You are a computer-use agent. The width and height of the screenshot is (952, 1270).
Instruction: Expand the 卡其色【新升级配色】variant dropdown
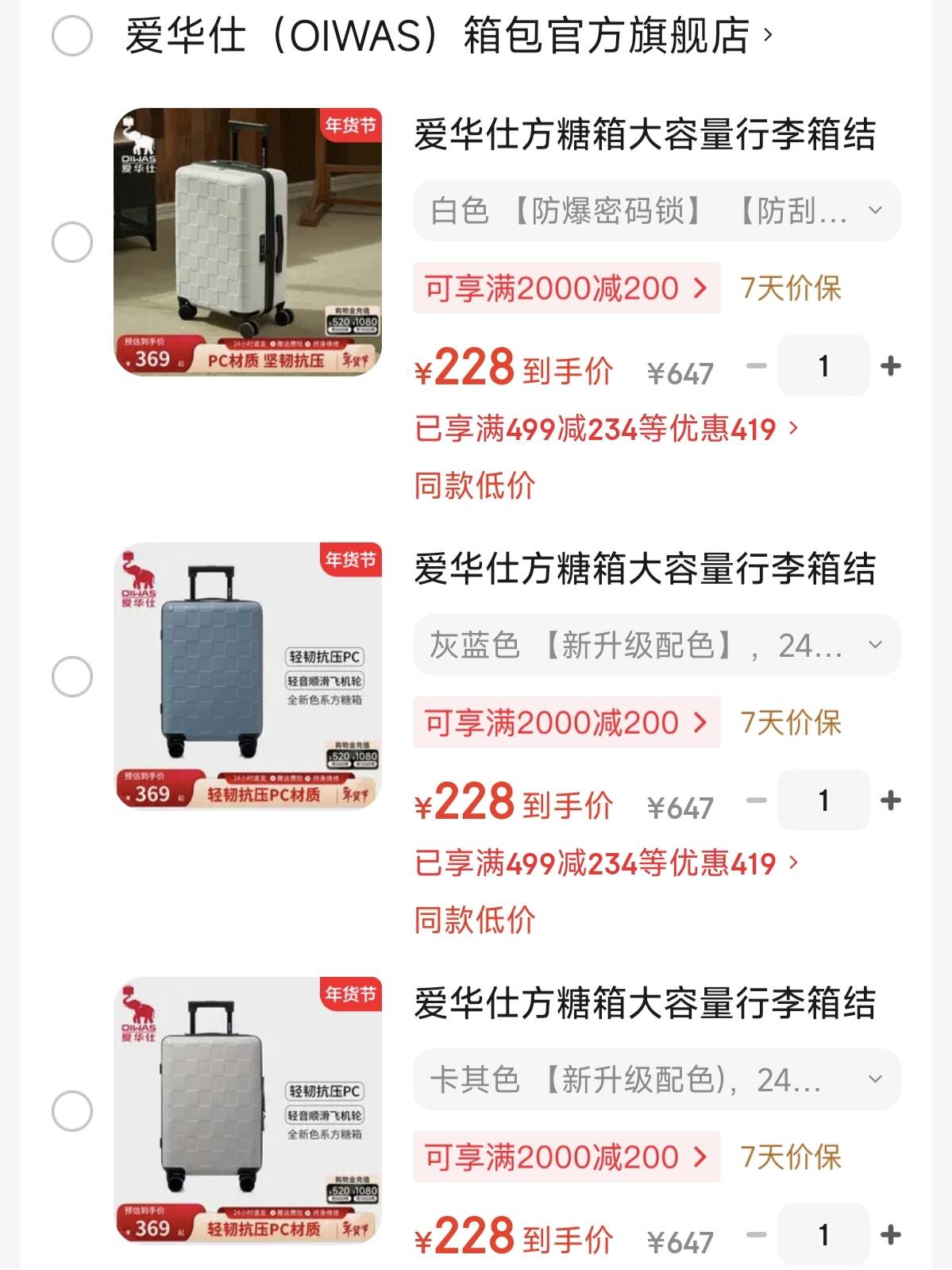(656, 1080)
